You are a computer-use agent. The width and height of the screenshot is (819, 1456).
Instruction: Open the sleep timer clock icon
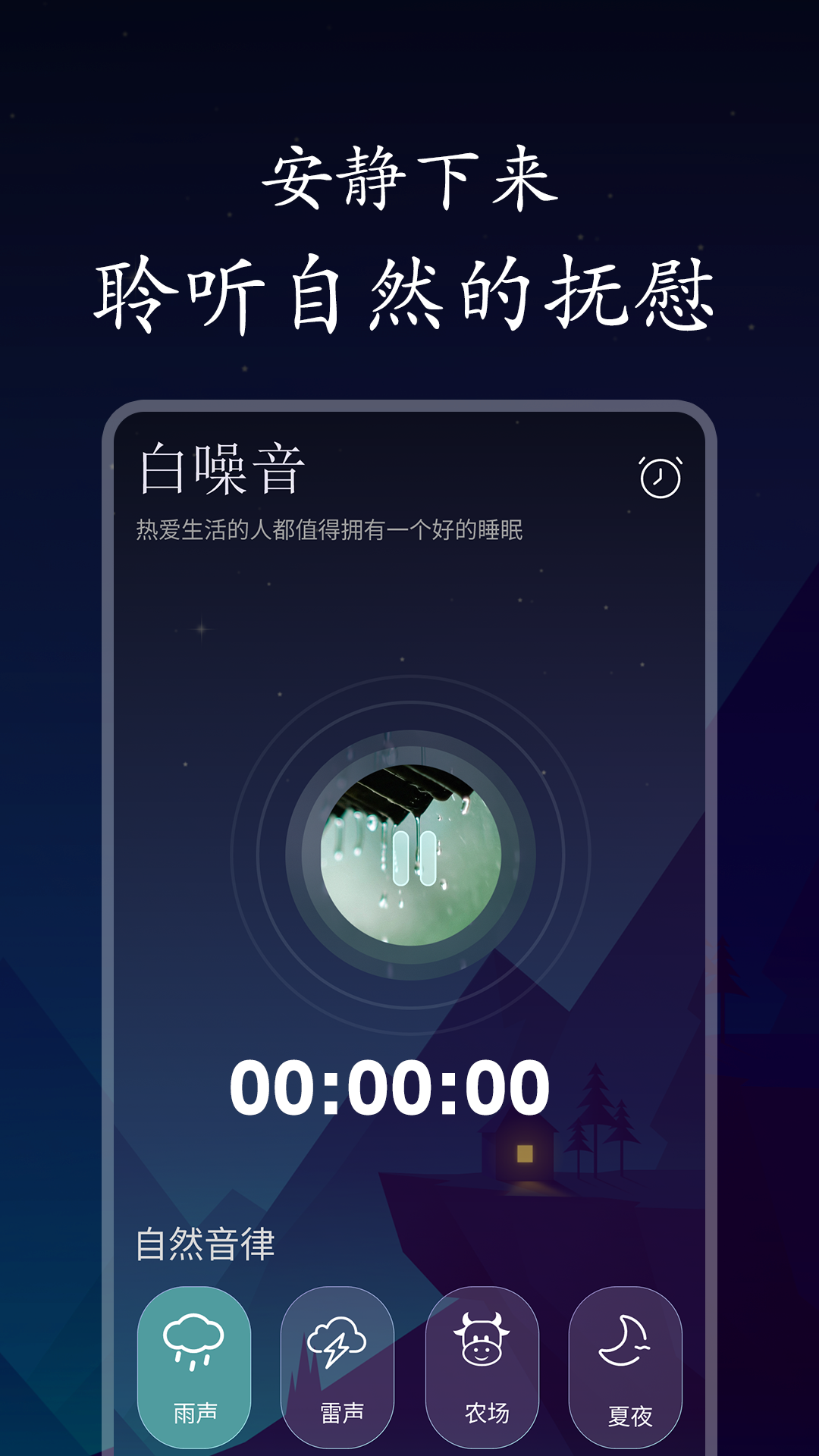tap(659, 475)
